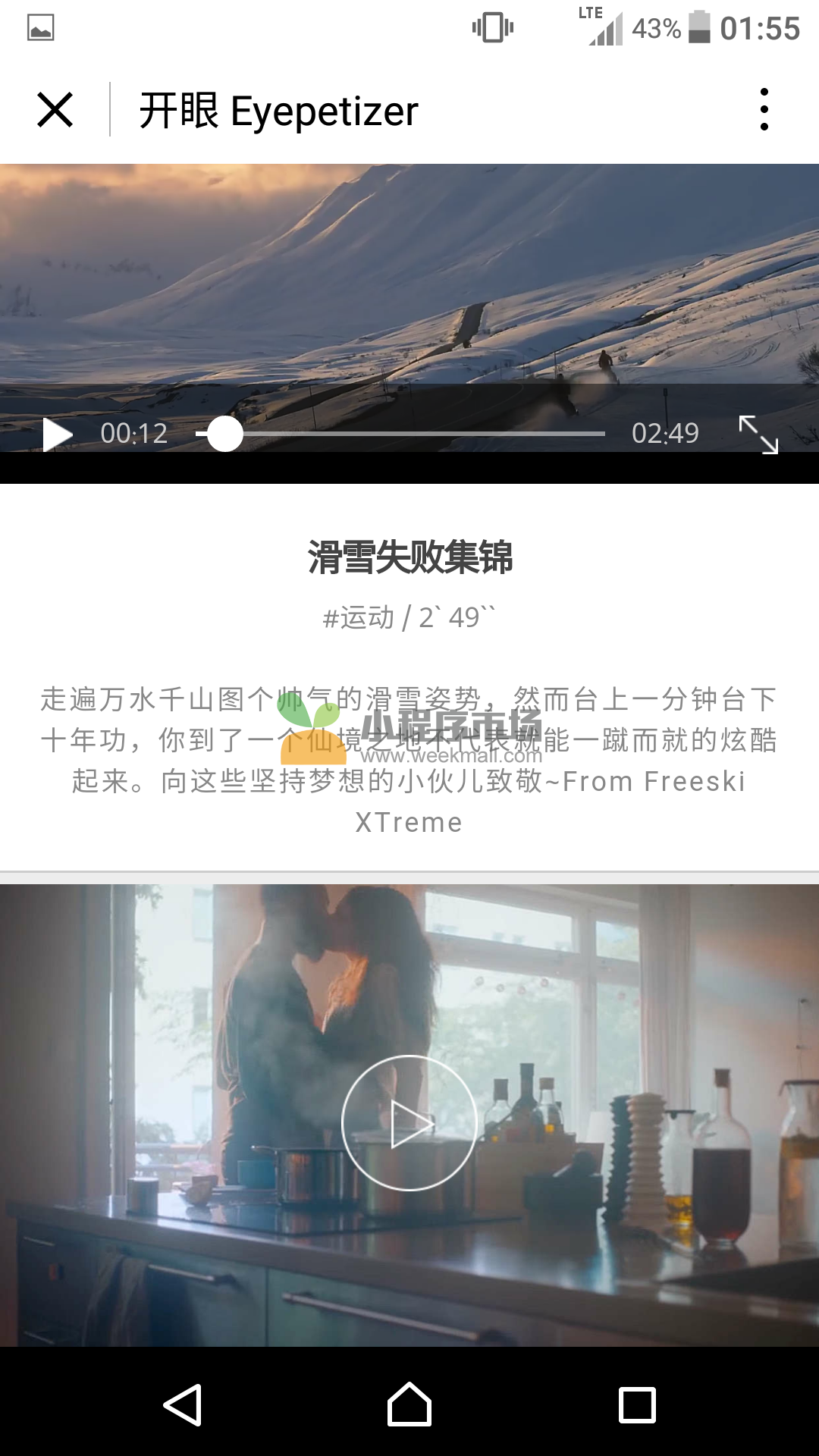This screenshot has width=819, height=1456.
Task: Expand the video to fullscreen
Action: point(758,435)
